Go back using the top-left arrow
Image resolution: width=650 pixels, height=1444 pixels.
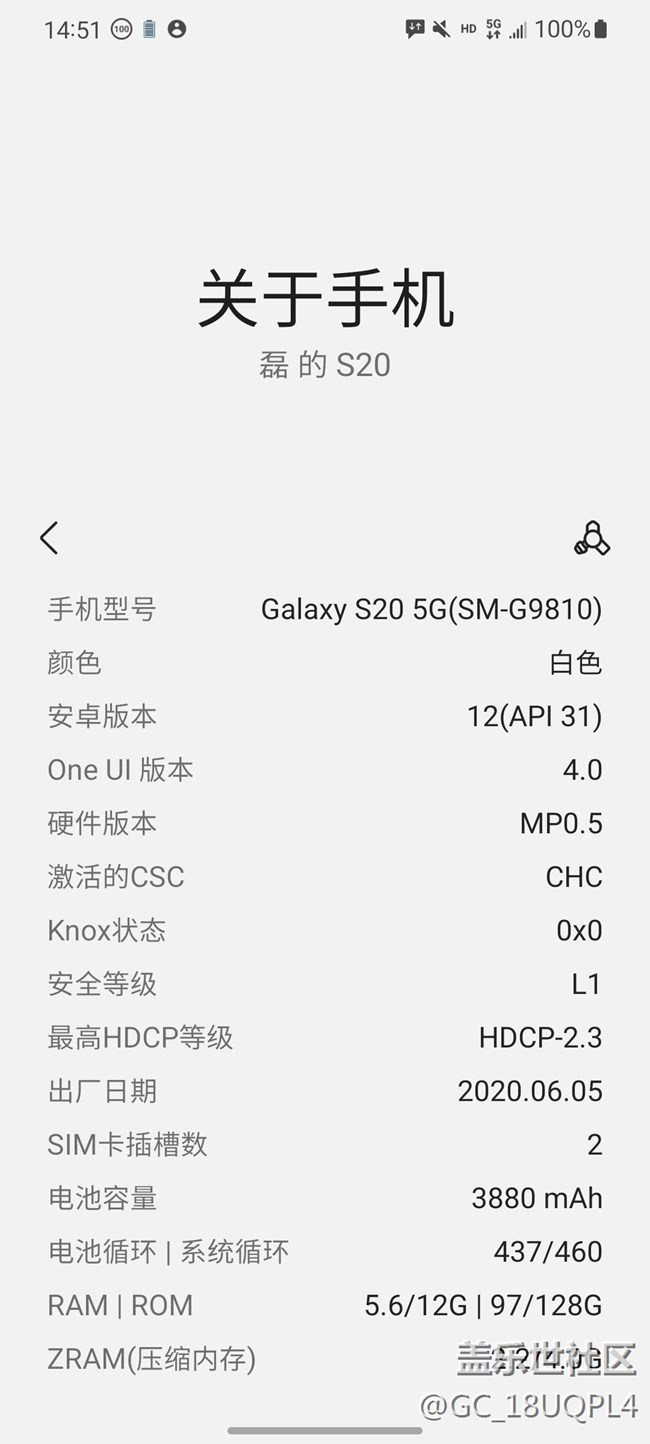pyautogui.click(x=49, y=538)
